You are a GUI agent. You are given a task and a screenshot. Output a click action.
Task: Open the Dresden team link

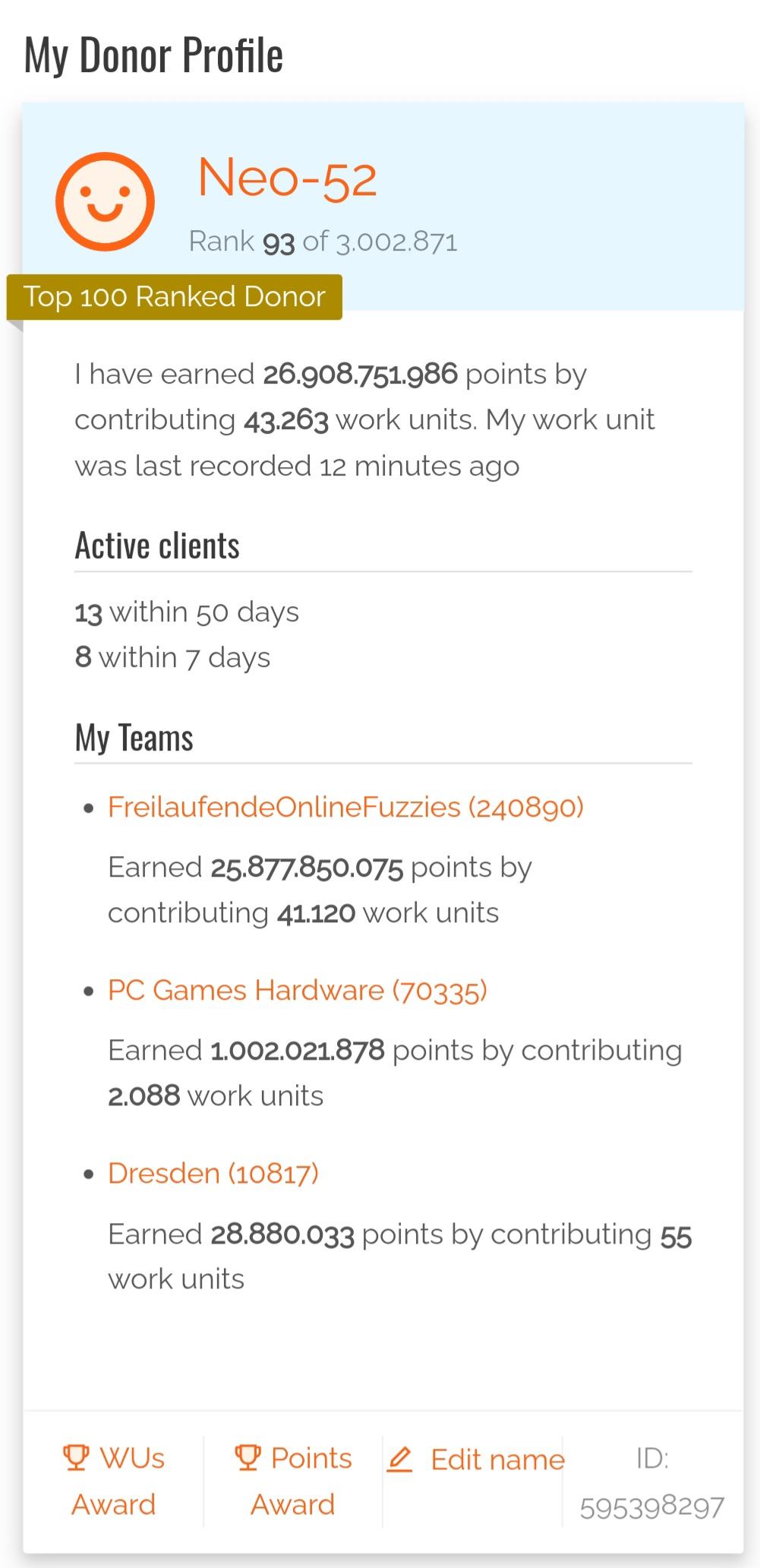pos(213,1174)
